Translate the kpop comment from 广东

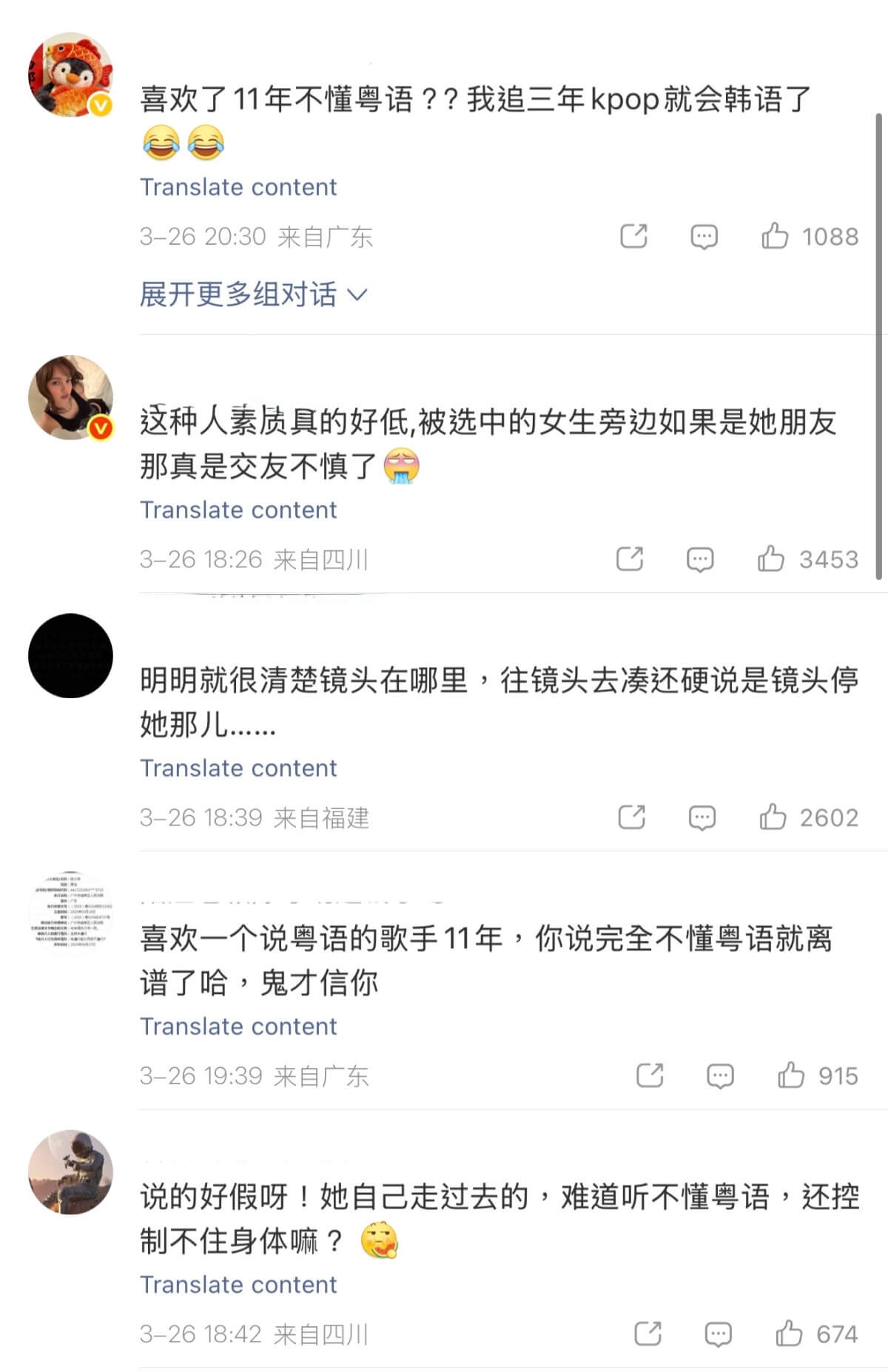pyautogui.click(x=238, y=187)
